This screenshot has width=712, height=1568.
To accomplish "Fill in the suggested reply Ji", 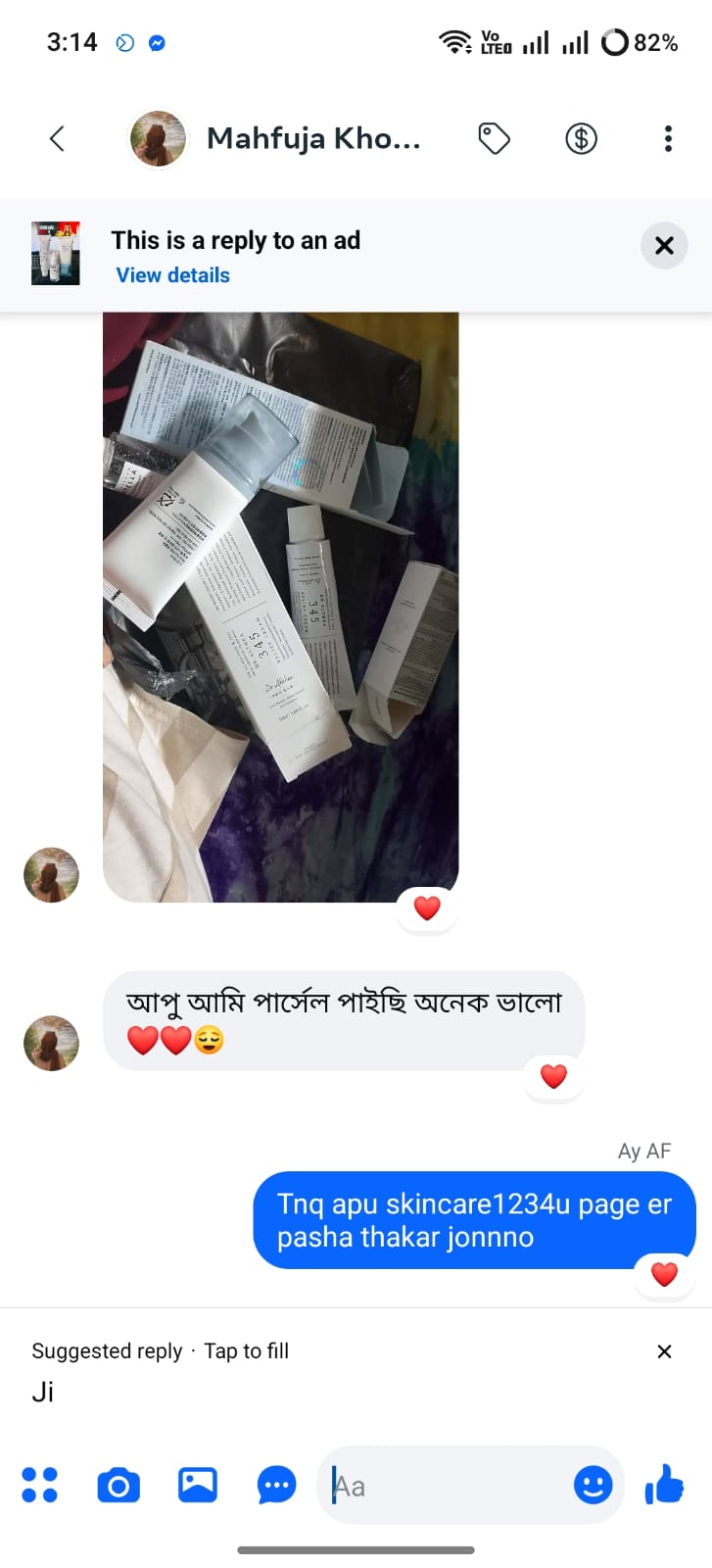I will coord(43,1392).
